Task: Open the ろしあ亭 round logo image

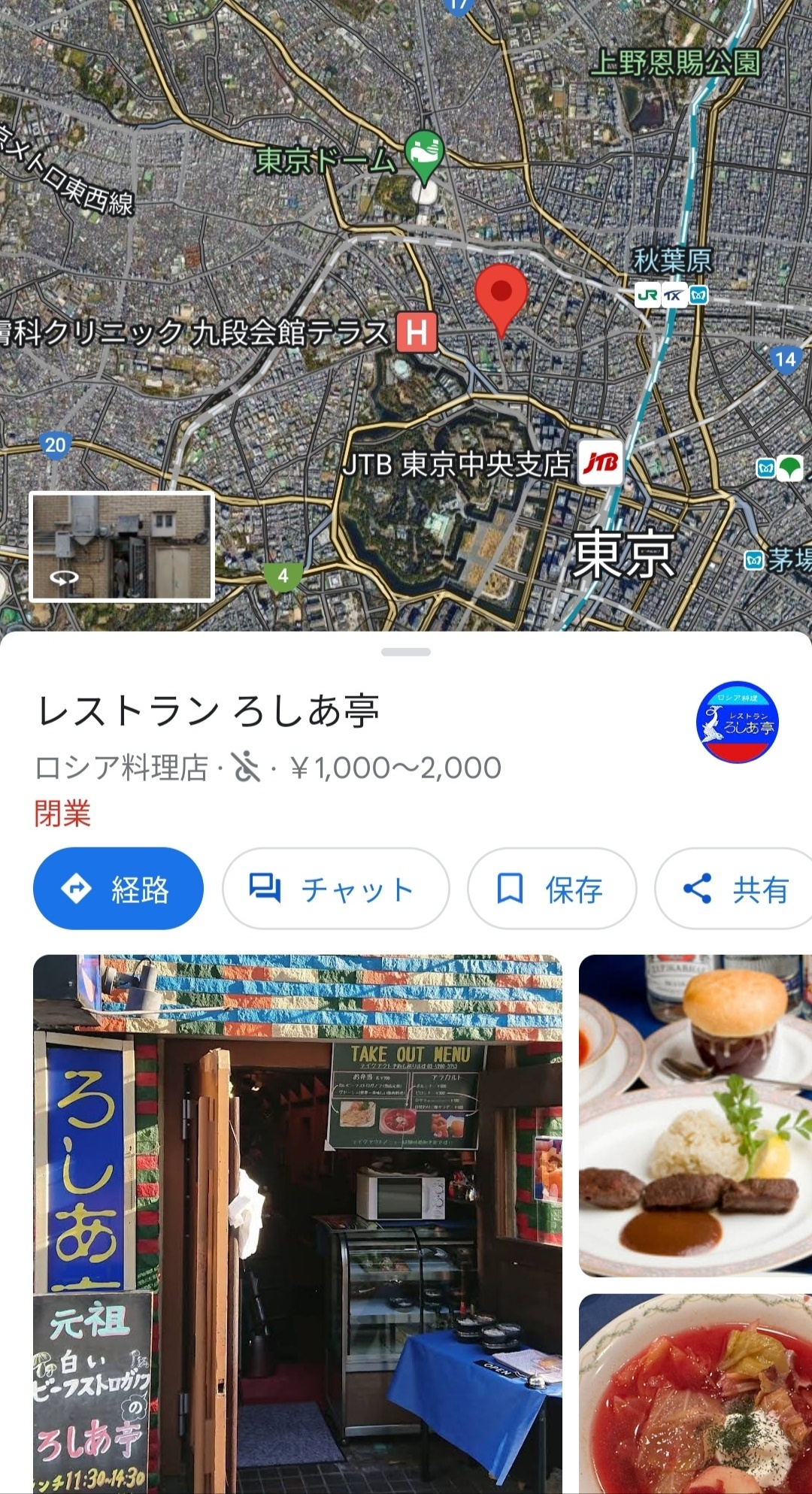Action: pos(737,722)
